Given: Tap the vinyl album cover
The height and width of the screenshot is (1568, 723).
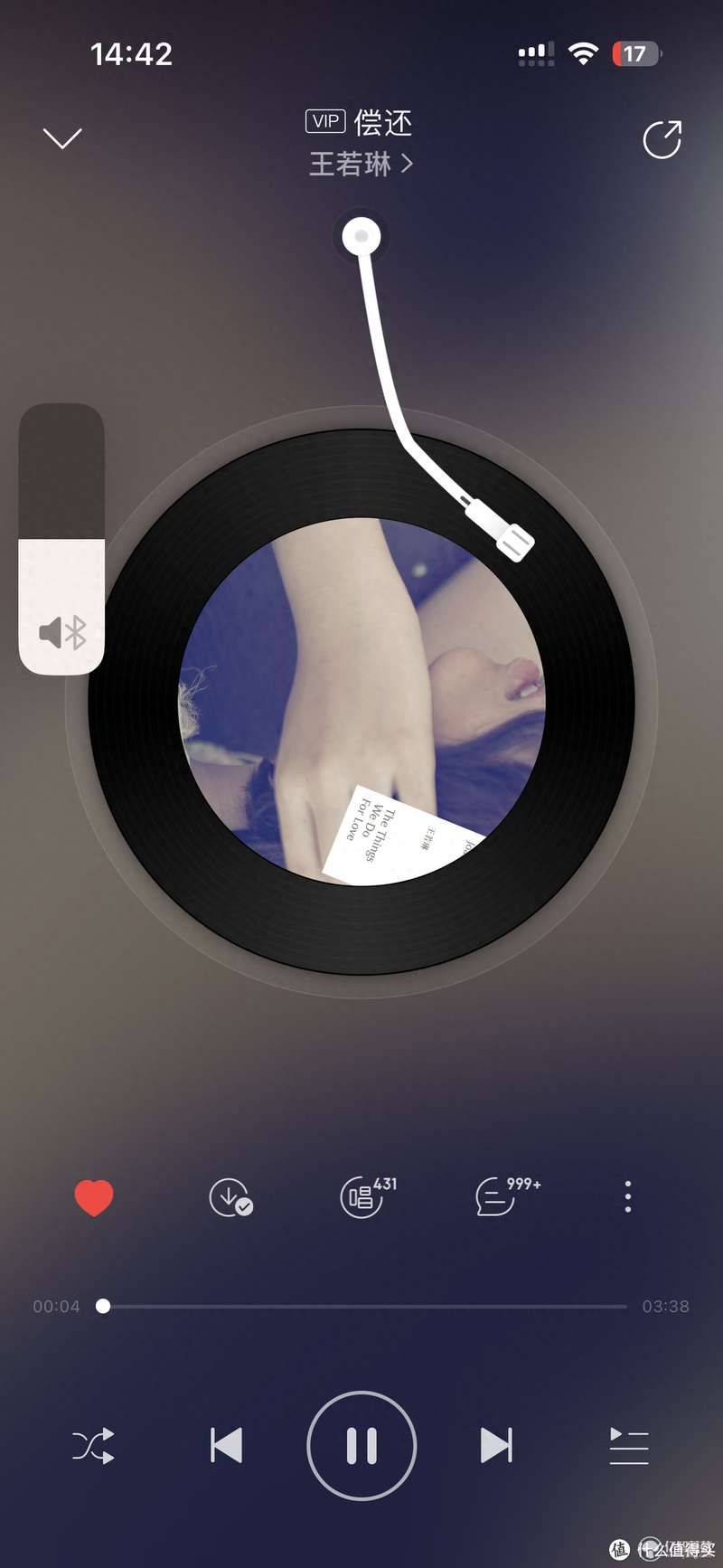Looking at the screenshot, I should pyautogui.click(x=361, y=702).
